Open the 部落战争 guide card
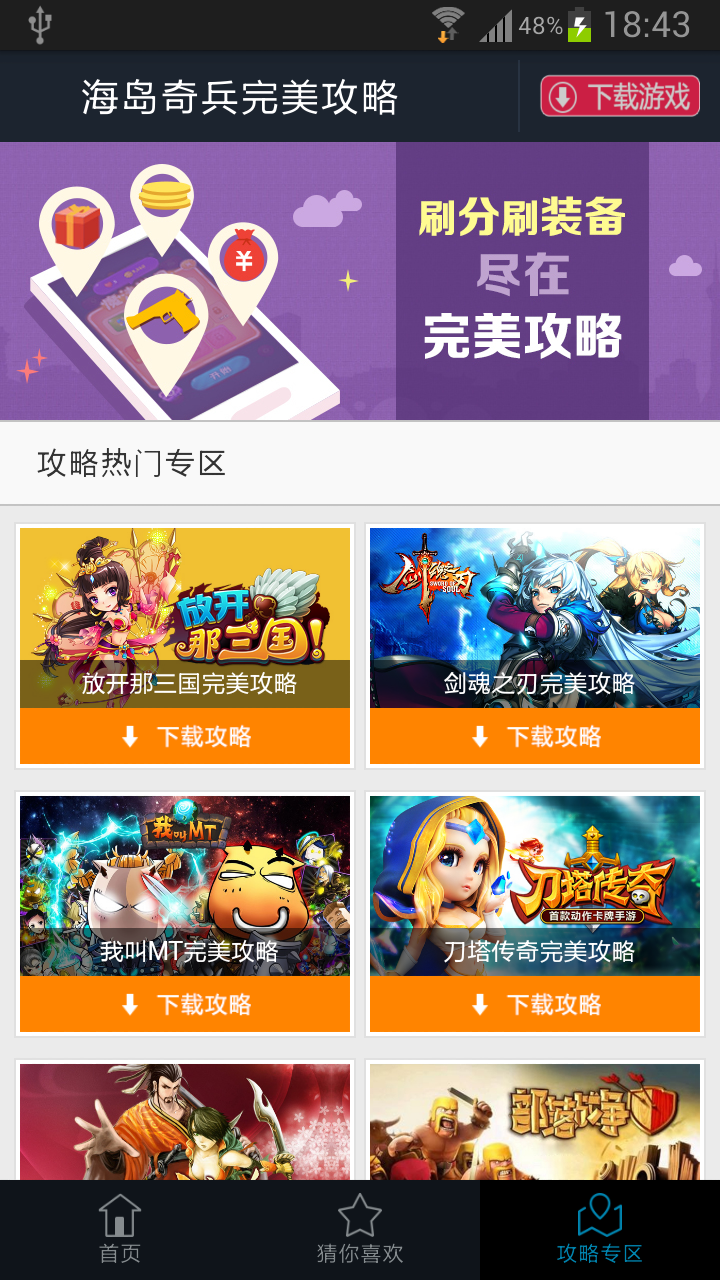The width and height of the screenshot is (720, 1280). (535, 1120)
